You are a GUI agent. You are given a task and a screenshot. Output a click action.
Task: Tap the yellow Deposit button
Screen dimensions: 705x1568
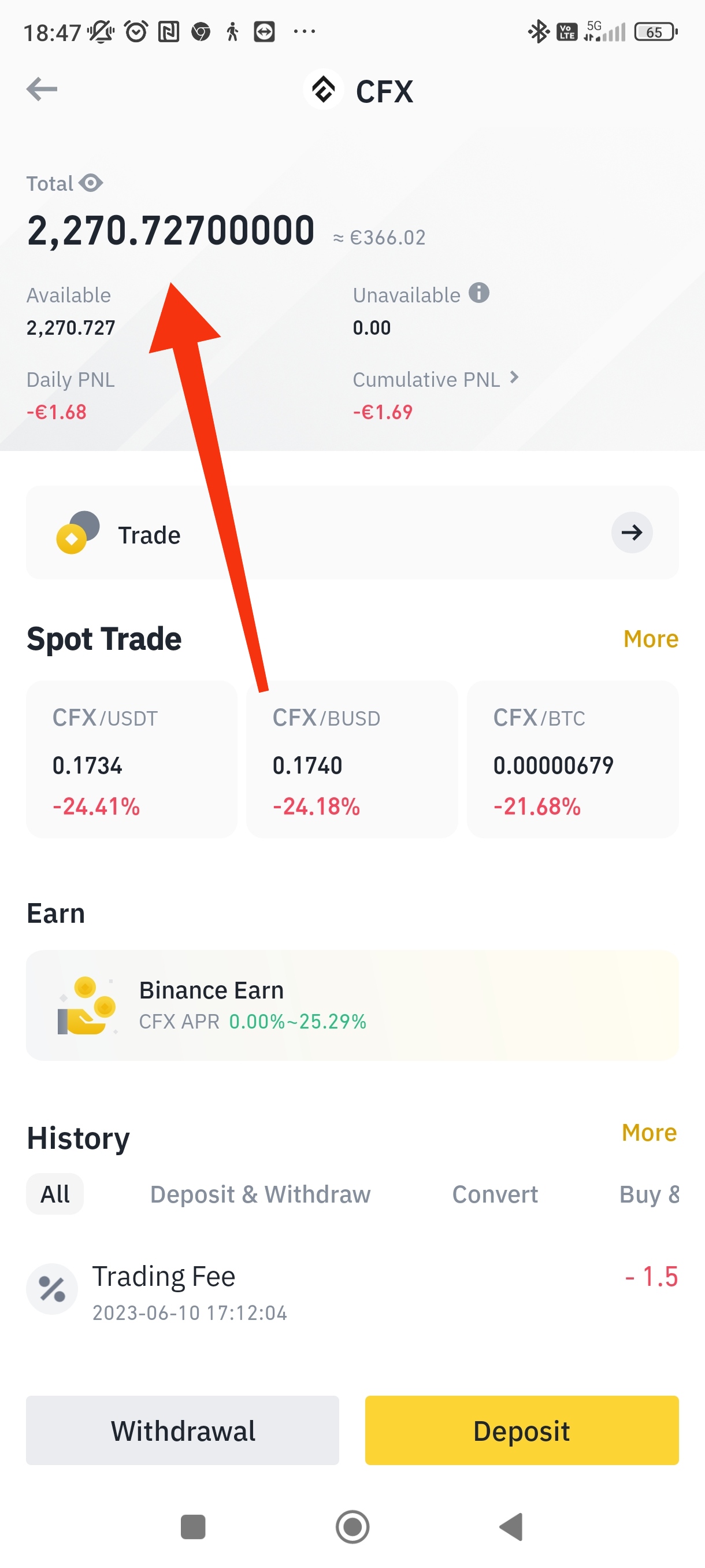coord(521,1431)
